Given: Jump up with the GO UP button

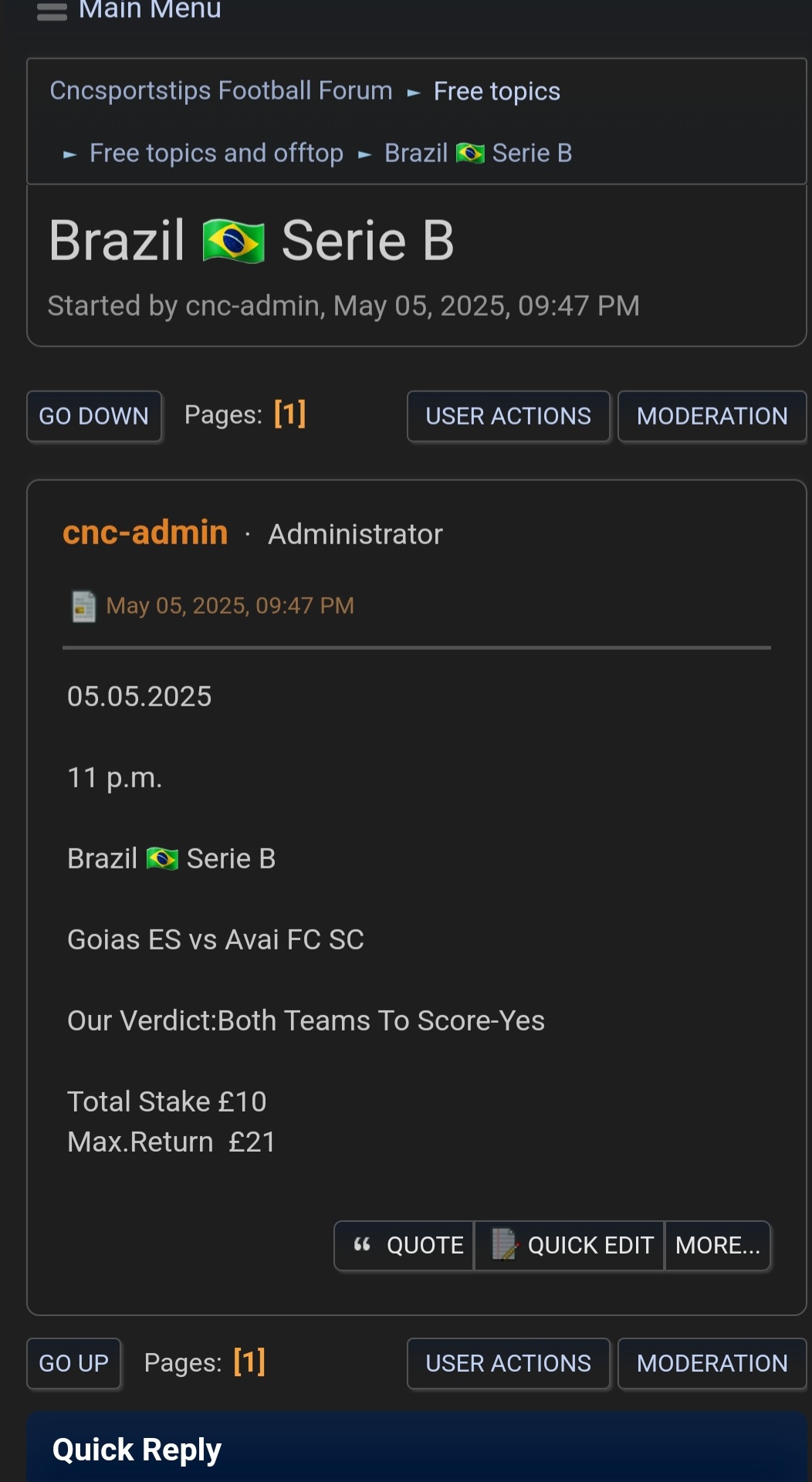Looking at the screenshot, I should (74, 1363).
